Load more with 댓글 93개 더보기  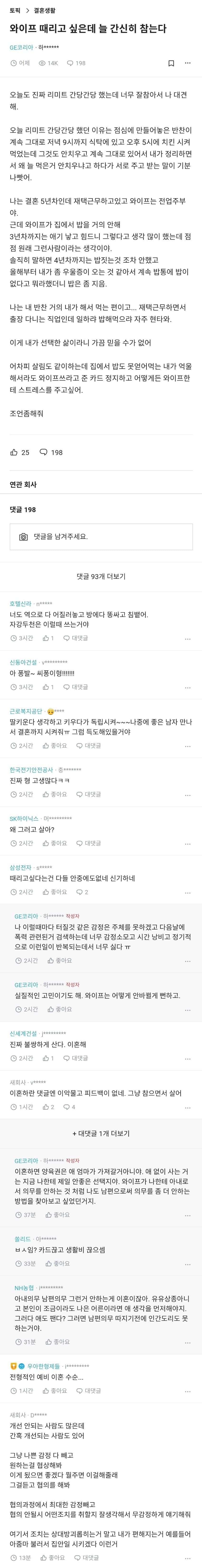tap(101, 576)
